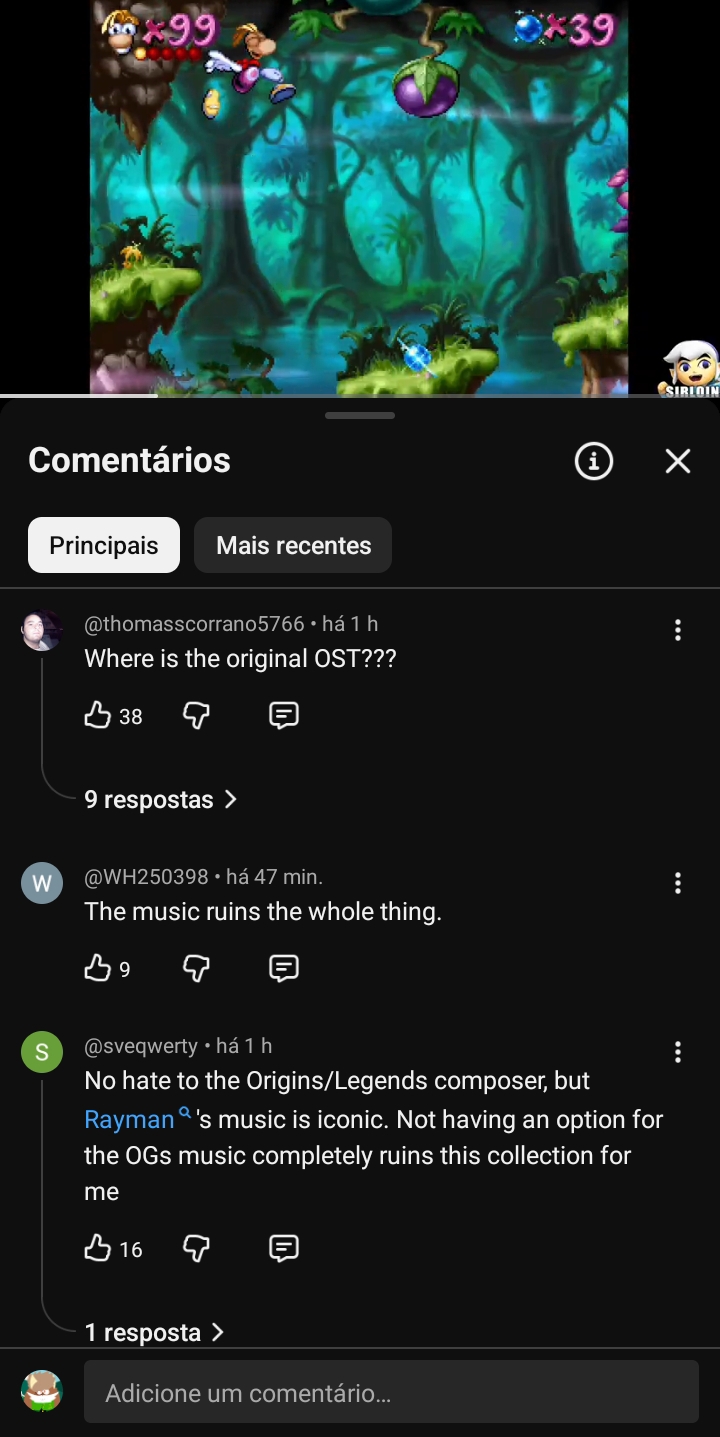Like the comment by @thomasscorrano5766
The image size is (720, 1437).
tap(98, 715)
